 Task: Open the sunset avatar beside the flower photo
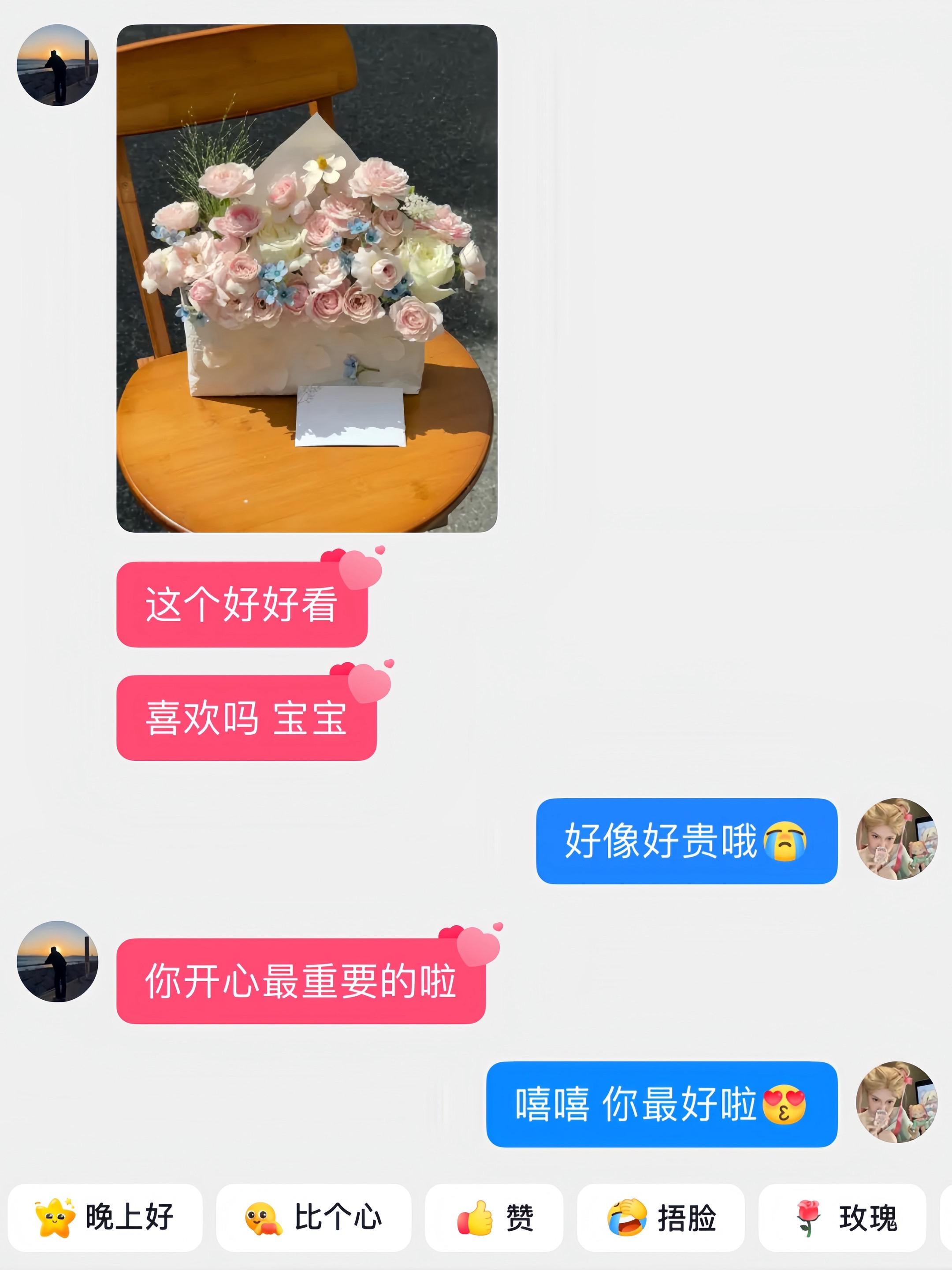[57, 65]
